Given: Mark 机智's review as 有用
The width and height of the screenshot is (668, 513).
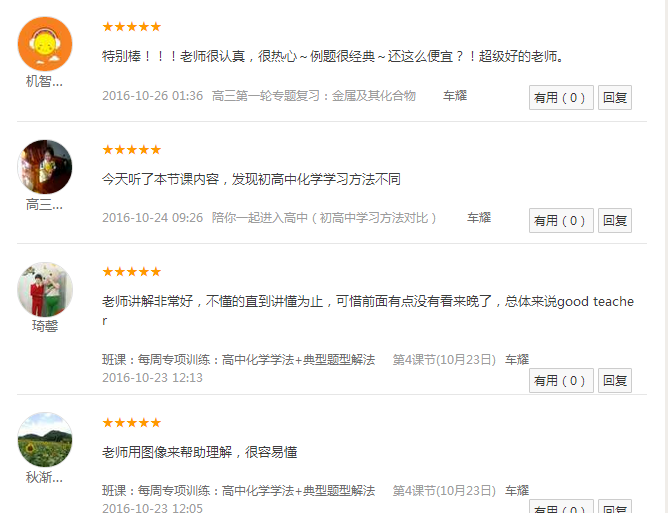Looking at the screenshot, I should pos(560,98).
